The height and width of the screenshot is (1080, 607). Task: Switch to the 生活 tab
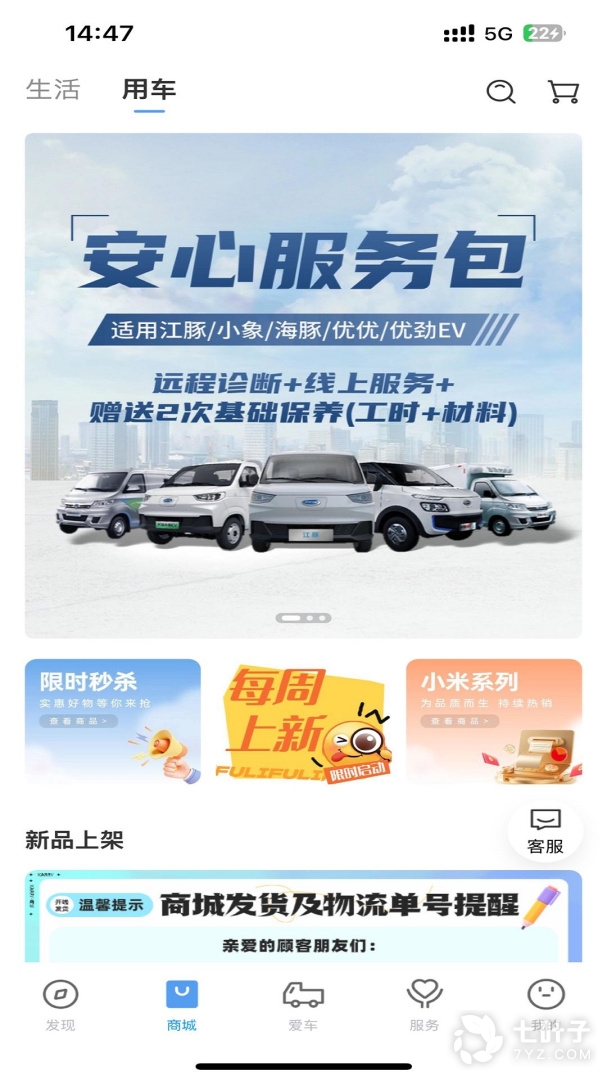[x=53, y=89]
